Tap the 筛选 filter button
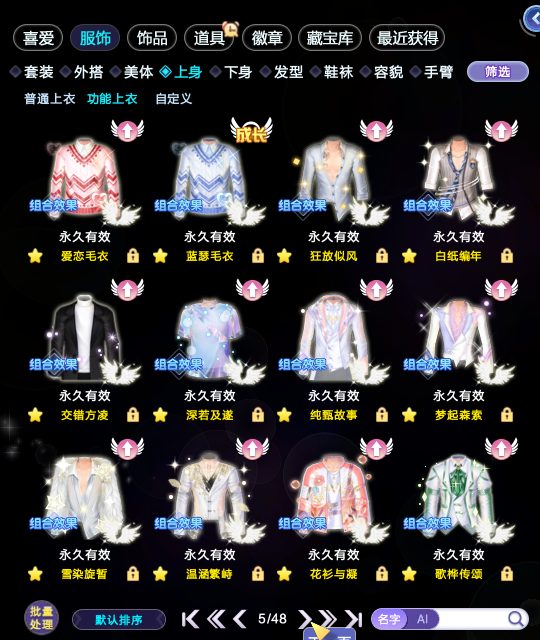540x640 pixels. pyautogui.click(x=498, y=72)
